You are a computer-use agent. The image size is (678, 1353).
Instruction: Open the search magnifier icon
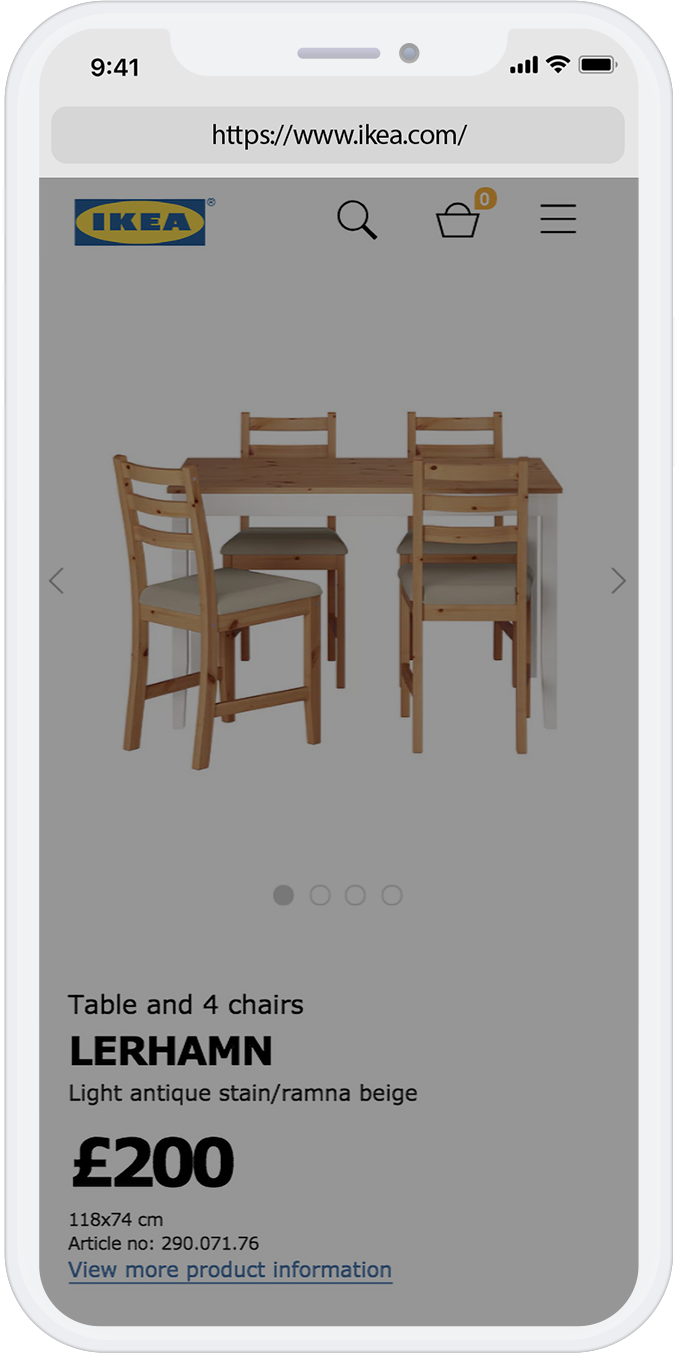click(357, 220)
